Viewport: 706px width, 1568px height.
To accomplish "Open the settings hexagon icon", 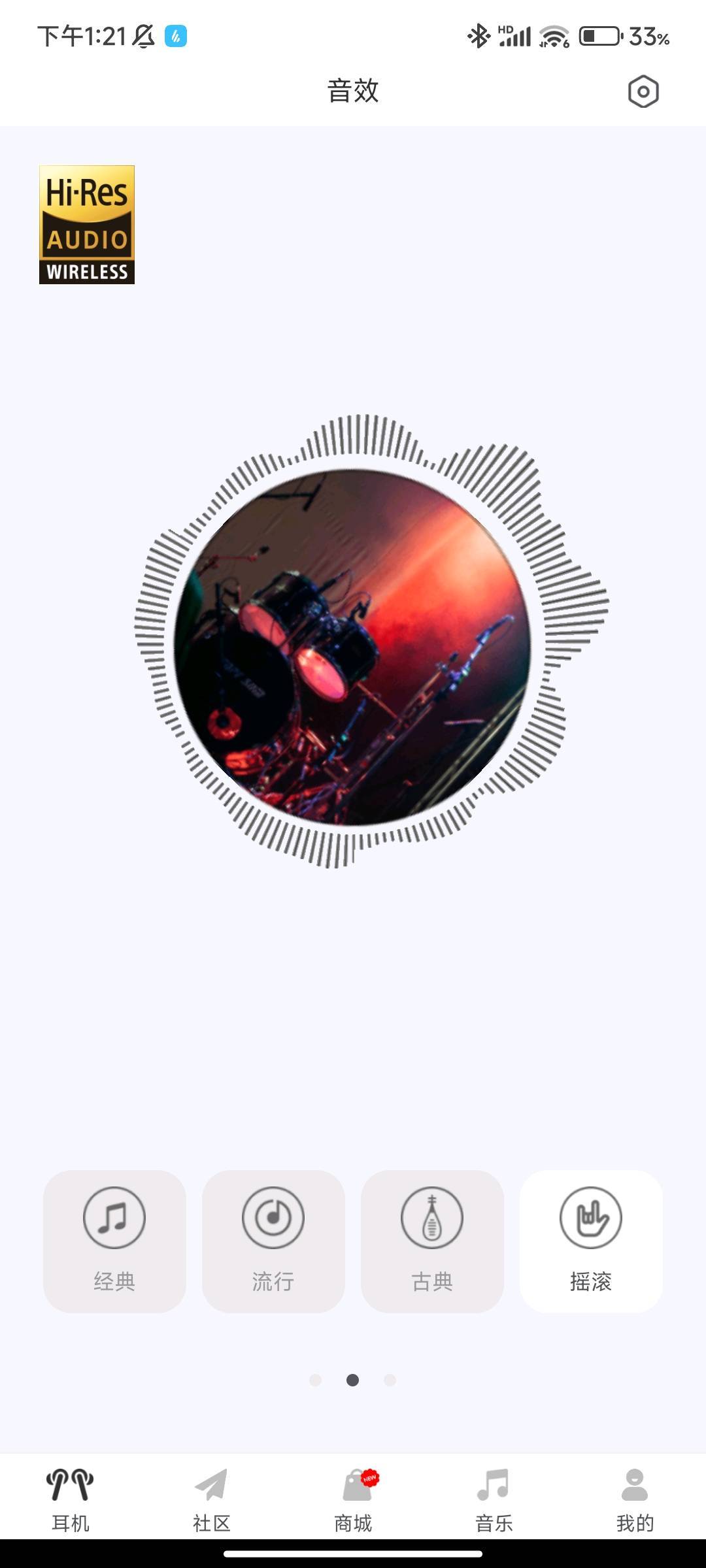I will tap(643, 91).
